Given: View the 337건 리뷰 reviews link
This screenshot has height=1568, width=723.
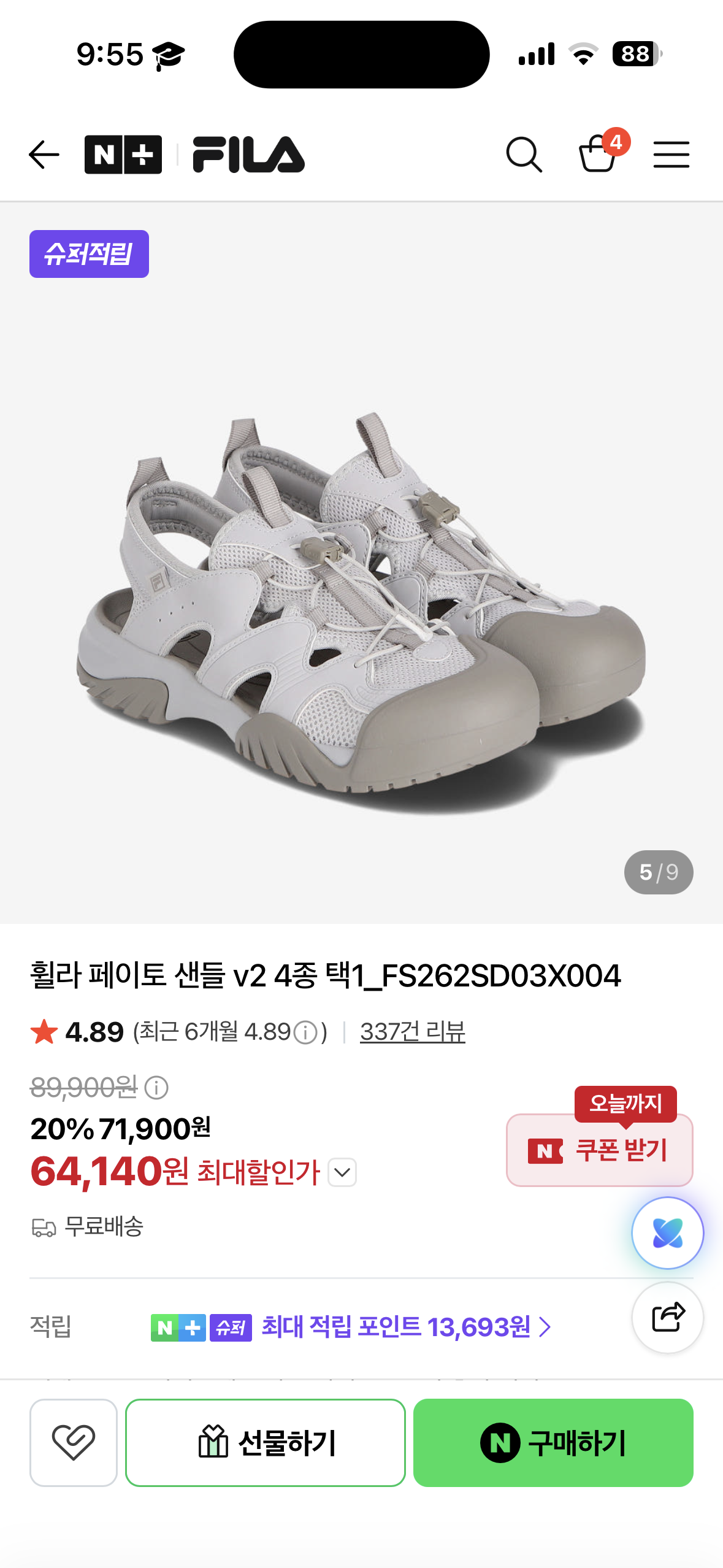Looking at the screenshot, I should point(413,1032).
